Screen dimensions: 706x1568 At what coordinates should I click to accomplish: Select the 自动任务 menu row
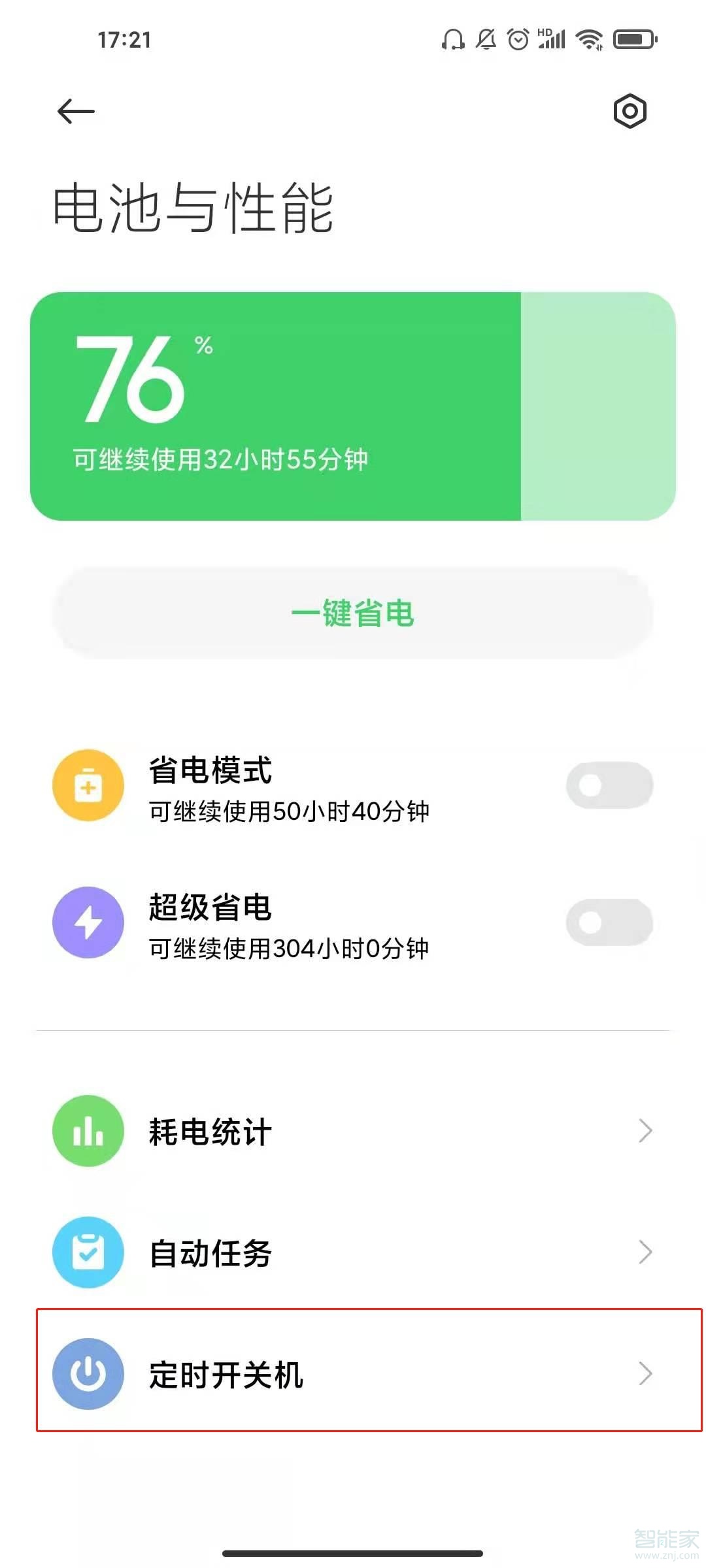click(x=353, y=1252)
